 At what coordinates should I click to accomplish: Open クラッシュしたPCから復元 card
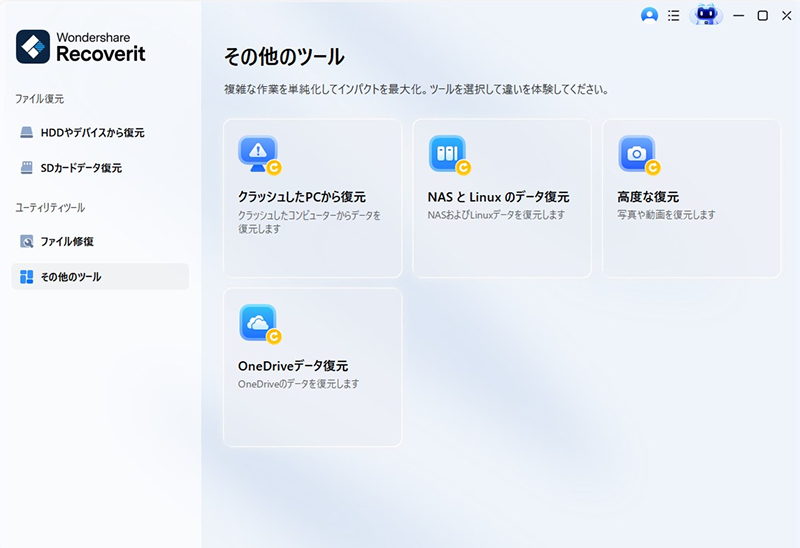click(x=312, y=198)
